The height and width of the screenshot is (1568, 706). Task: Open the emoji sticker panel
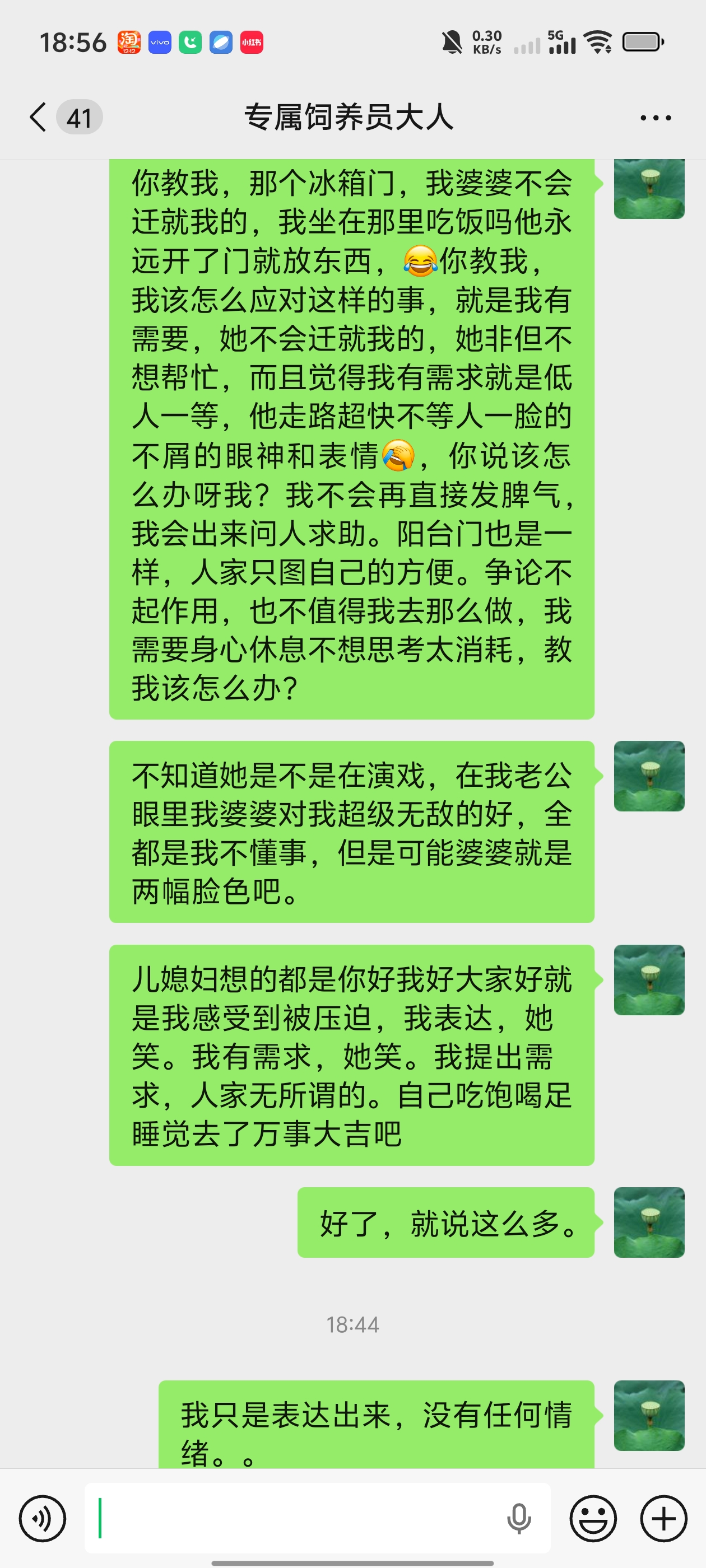coord(593,1519)
